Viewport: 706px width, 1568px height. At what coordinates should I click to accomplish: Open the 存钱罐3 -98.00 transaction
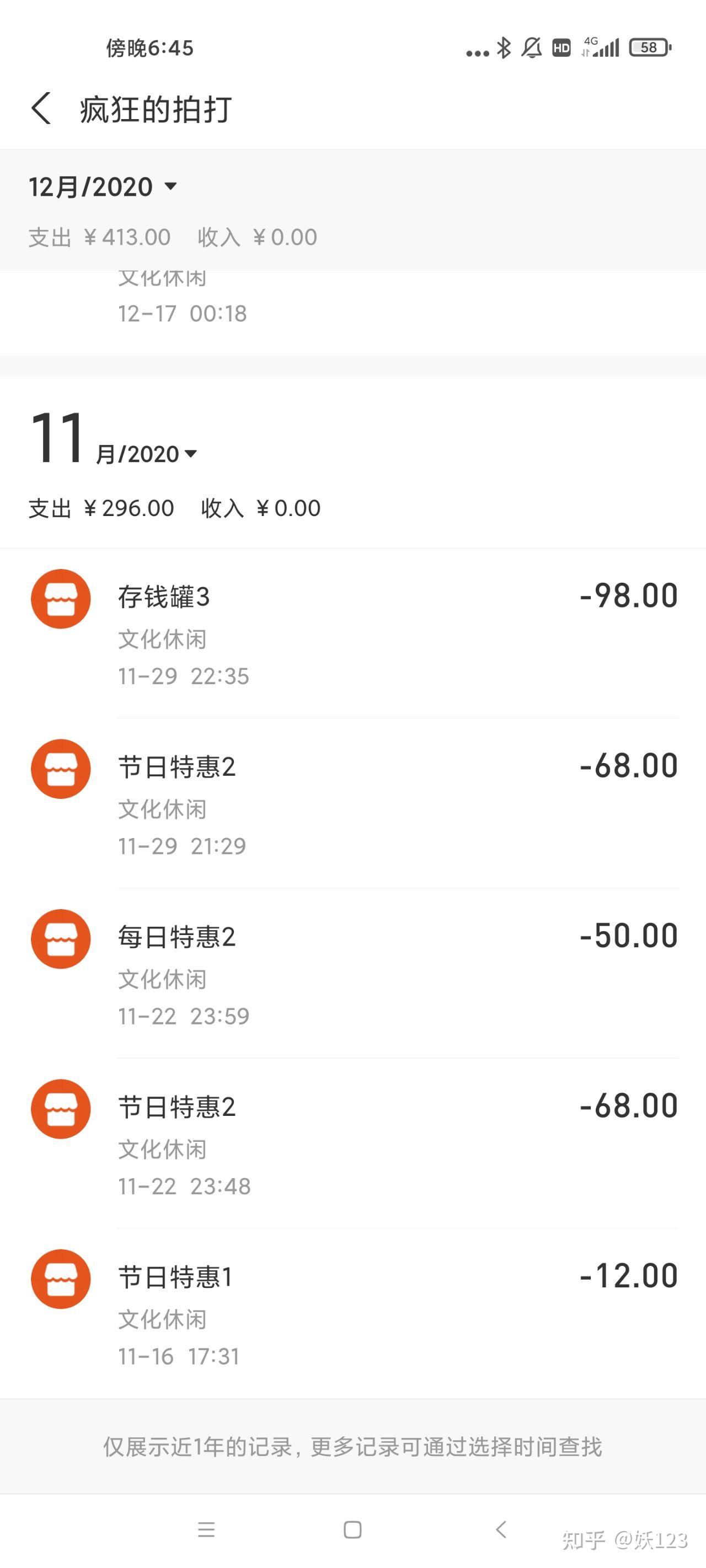[x=352, y=633]
